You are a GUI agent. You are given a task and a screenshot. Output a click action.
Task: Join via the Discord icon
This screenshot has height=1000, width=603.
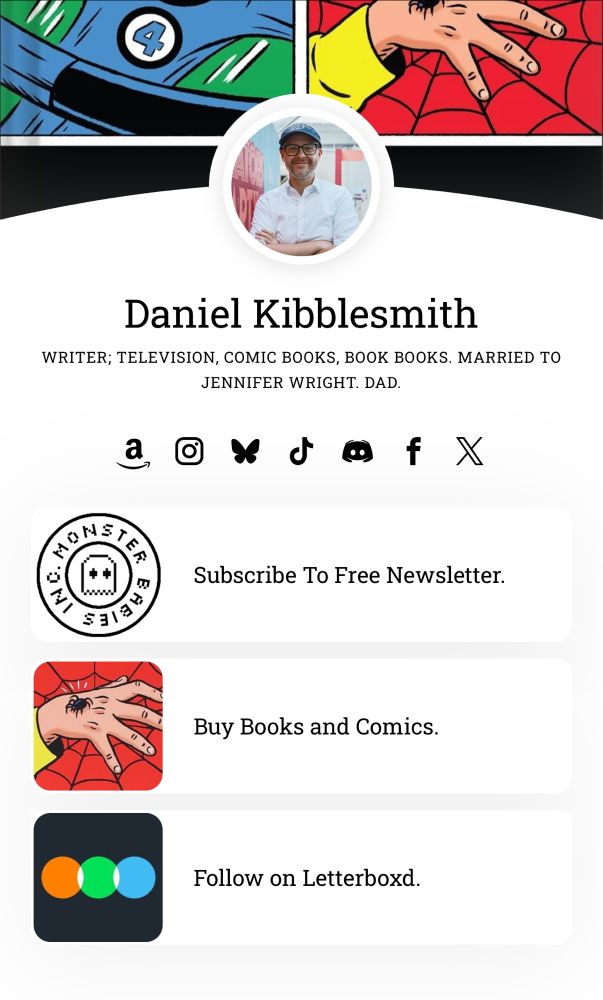tap(357, 452)
